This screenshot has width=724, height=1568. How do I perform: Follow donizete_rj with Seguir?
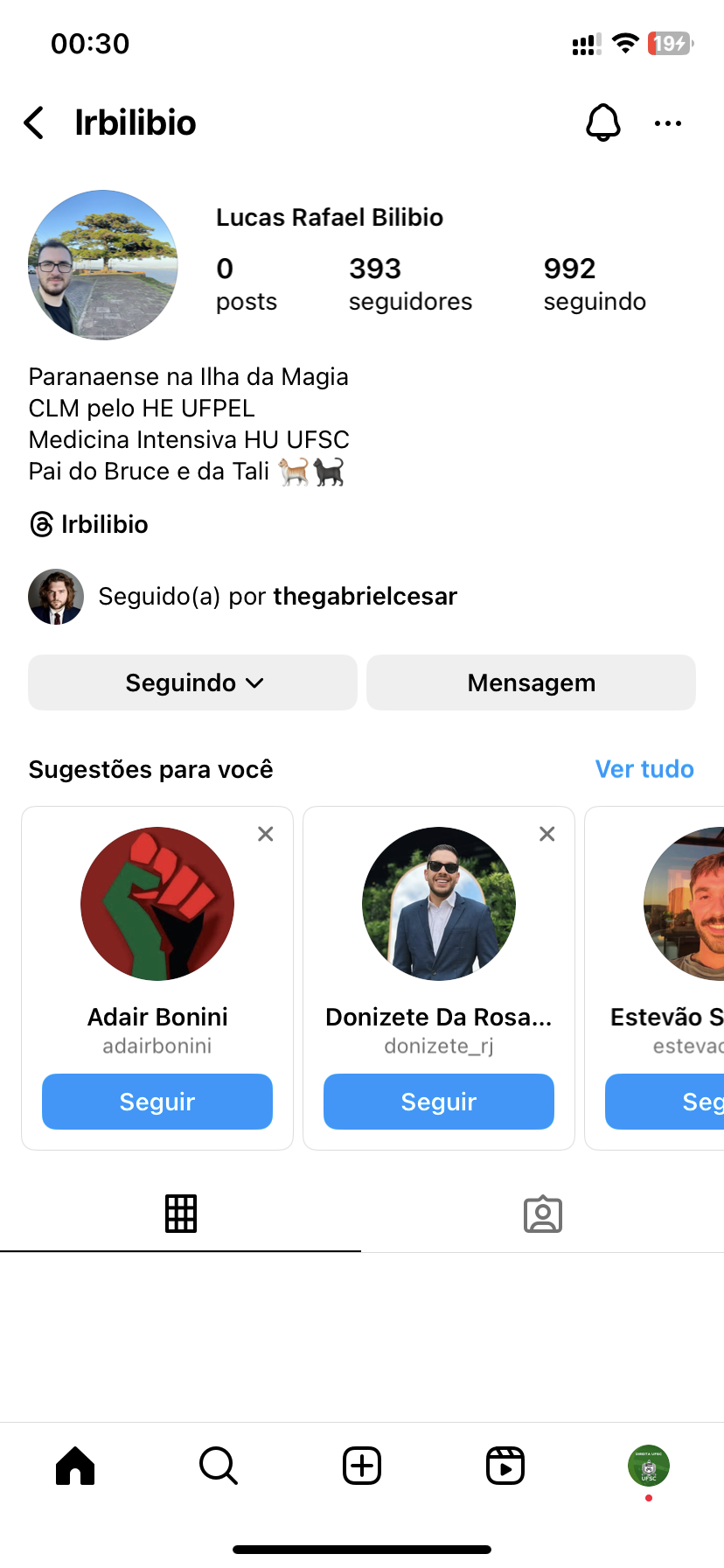click(439, 1102)
